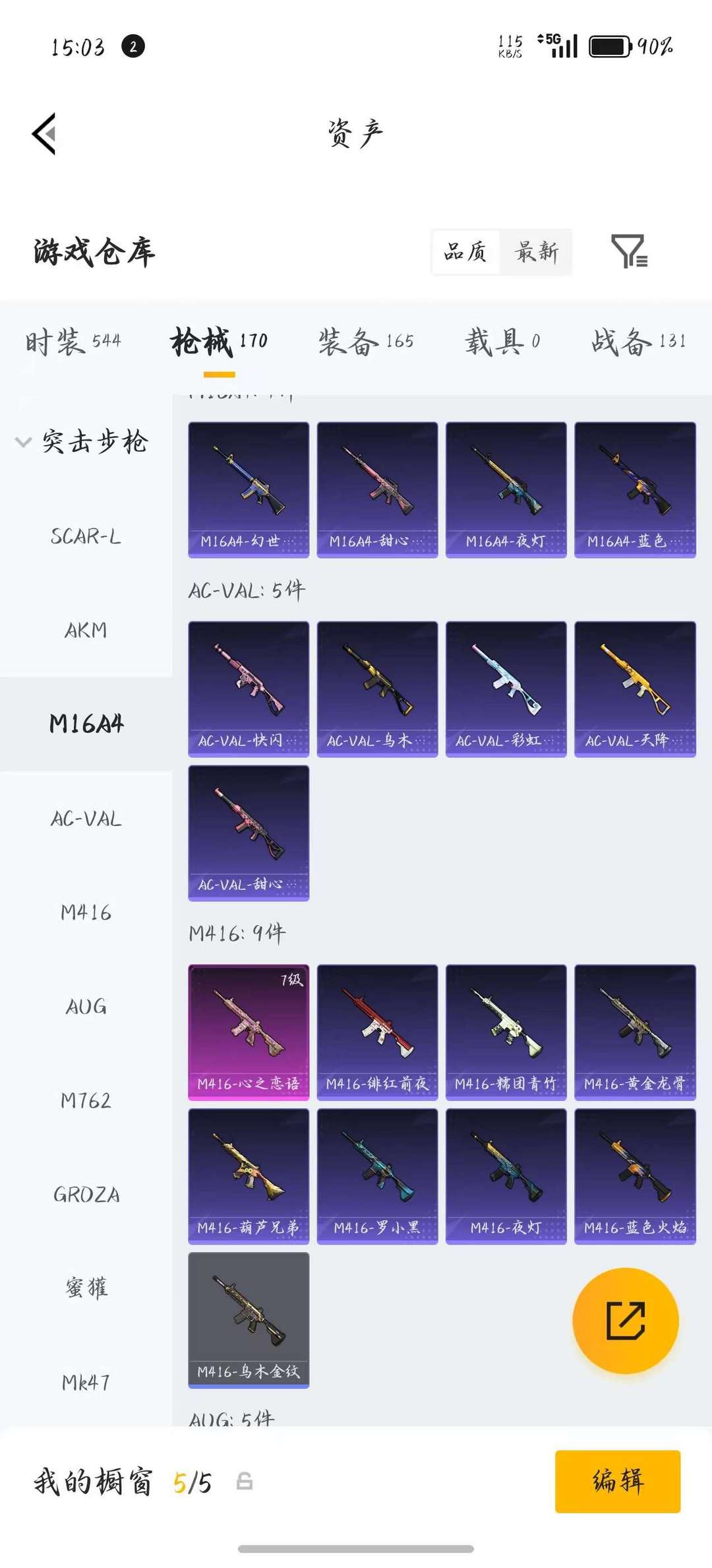The image size is (712, 1568).
Task: Open the M416-心之恋语 skin card
Action: [x=249, y=1032]
